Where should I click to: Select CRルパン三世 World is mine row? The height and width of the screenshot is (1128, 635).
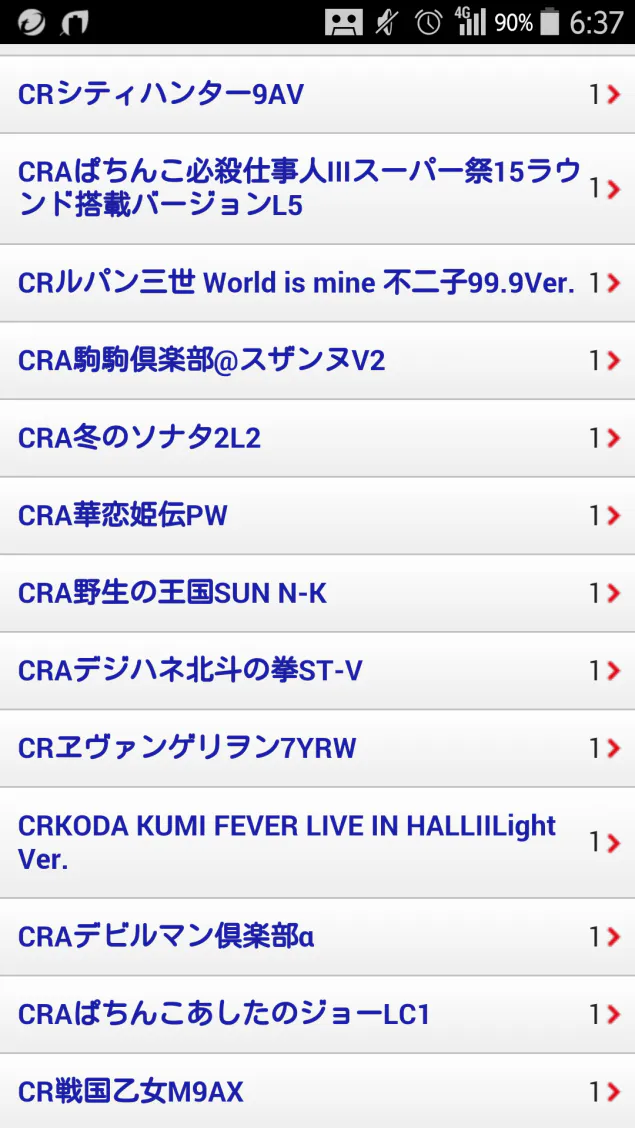point(317,283)
